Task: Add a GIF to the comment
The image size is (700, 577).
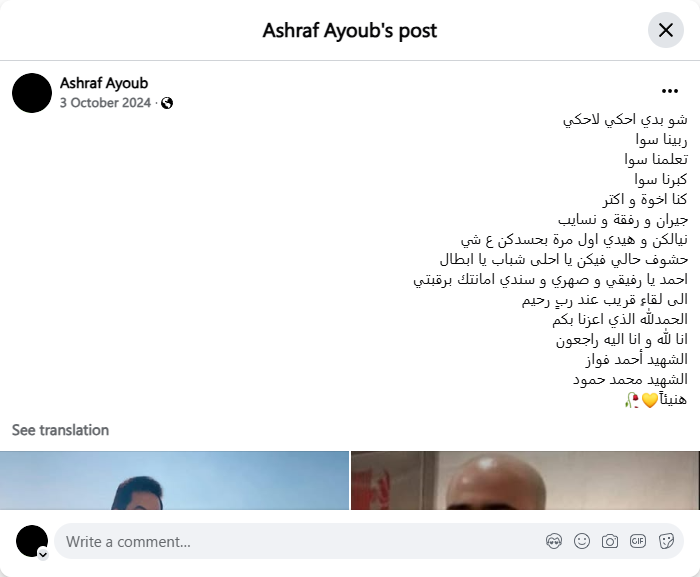Action: pyautogui.click(x=638, y=541)
